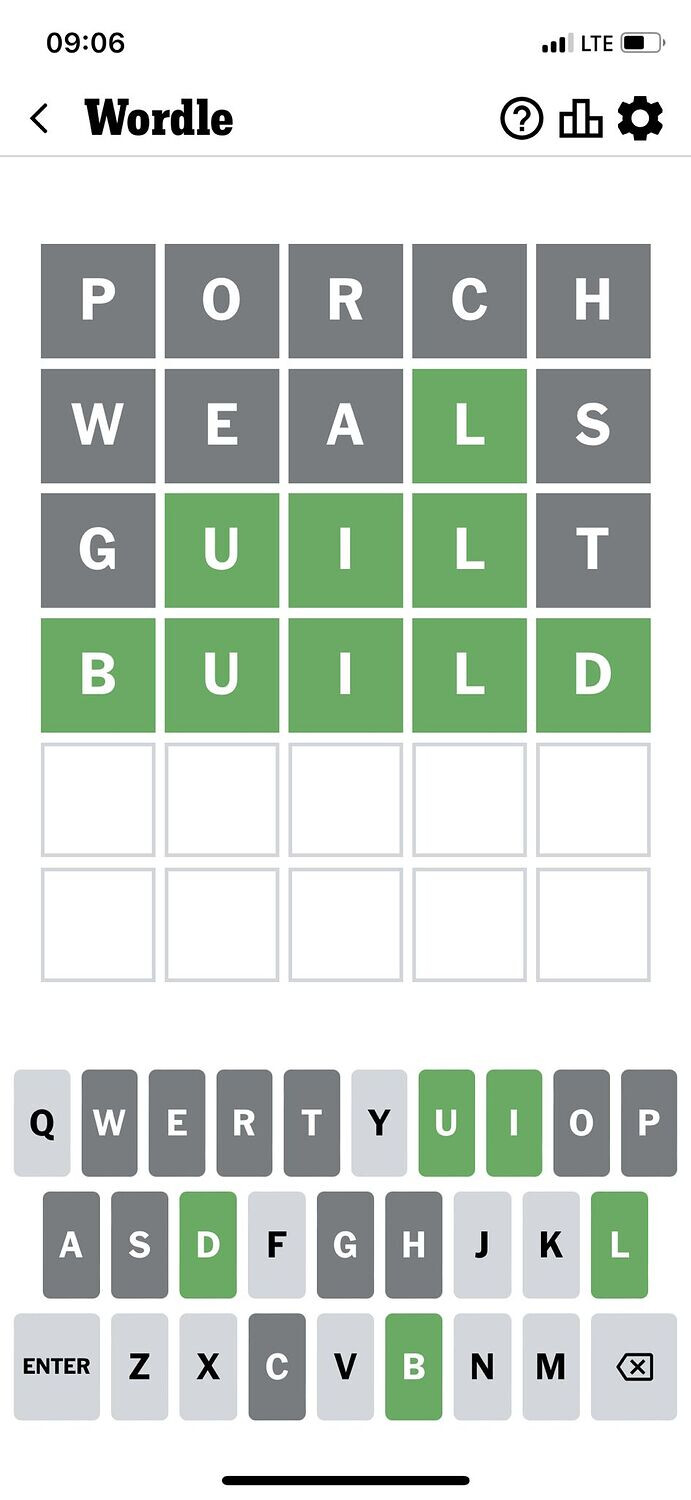The image size is (691, 1500).
Task: Tap the M key
Action: (x=550, y=1366)
